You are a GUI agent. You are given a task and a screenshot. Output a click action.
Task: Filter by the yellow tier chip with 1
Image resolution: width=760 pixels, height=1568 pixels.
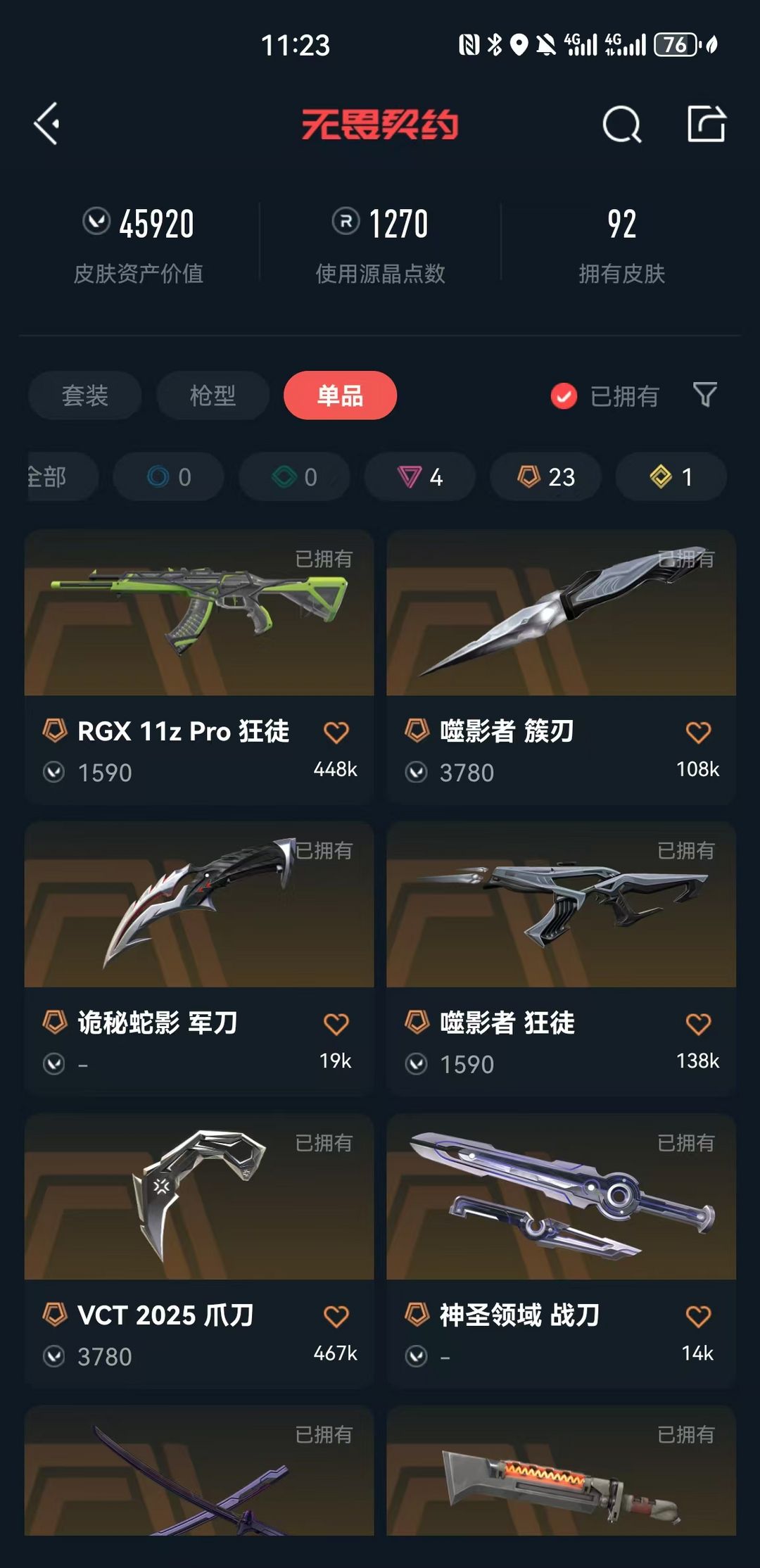[671, 477]
